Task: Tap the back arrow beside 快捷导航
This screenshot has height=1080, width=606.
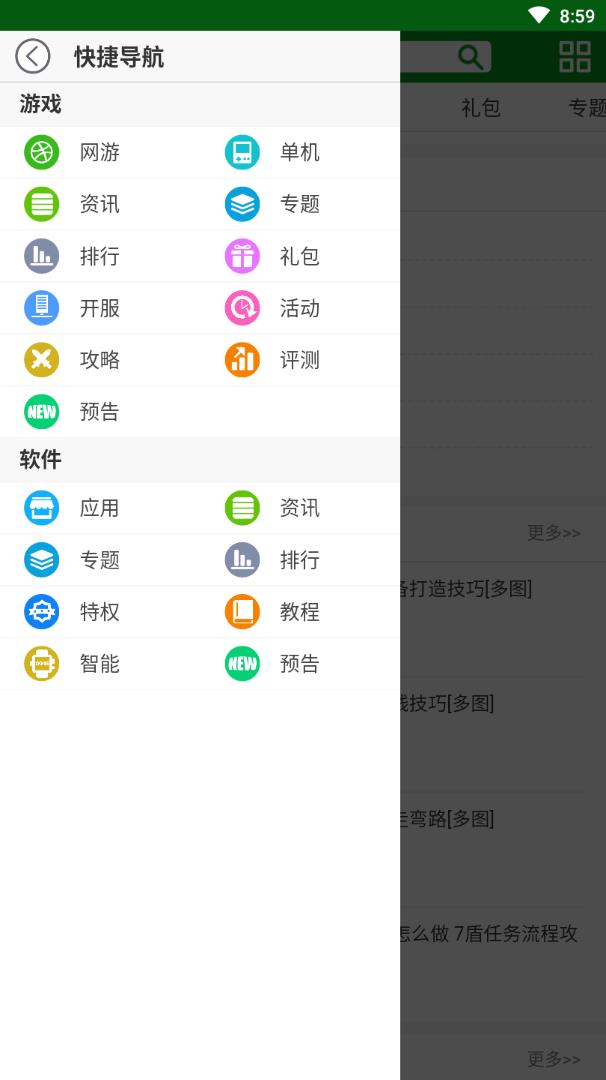Action: coord(32,57)
